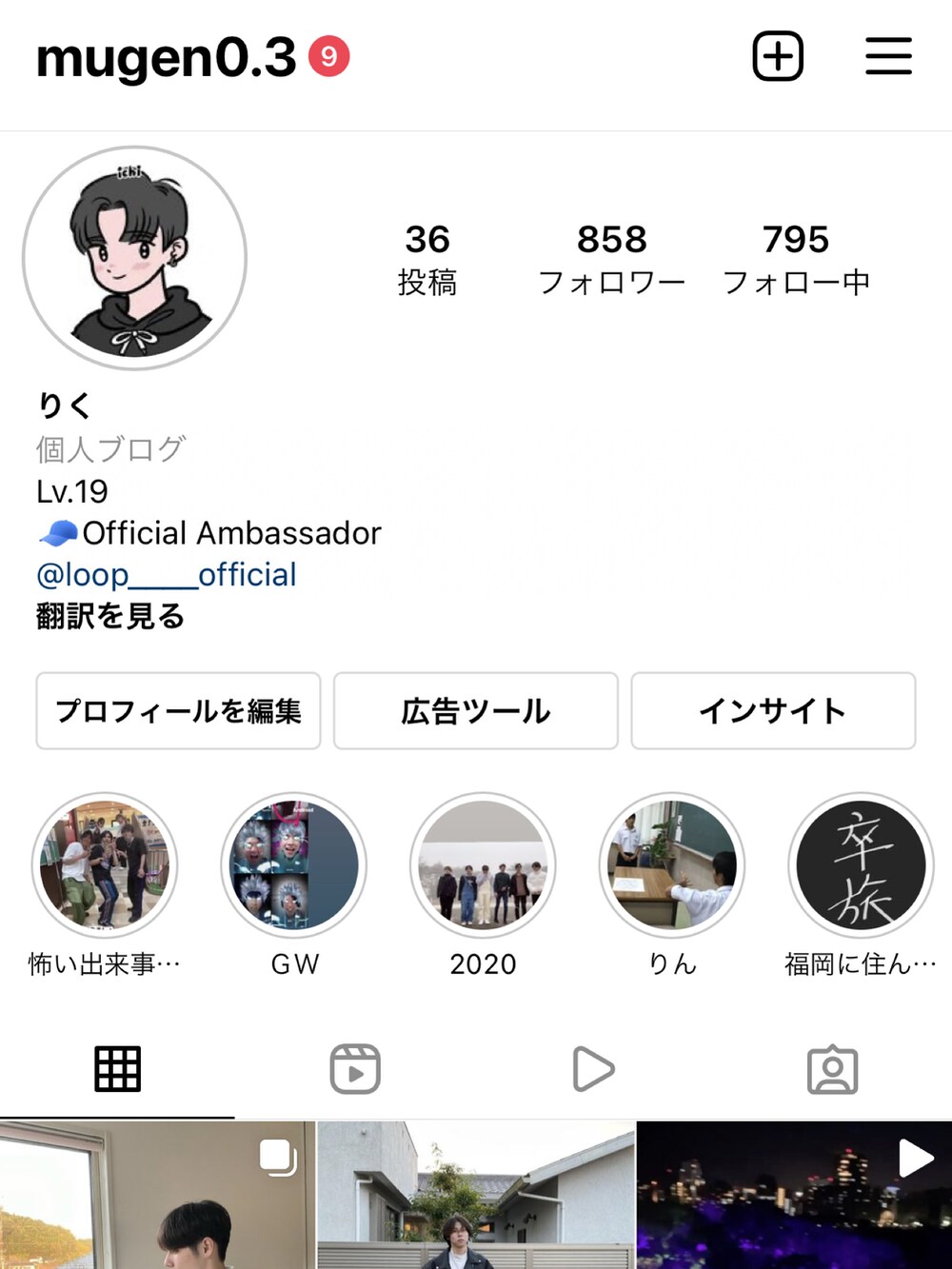Tap the profile picture avatar

(x=135, y=258)
